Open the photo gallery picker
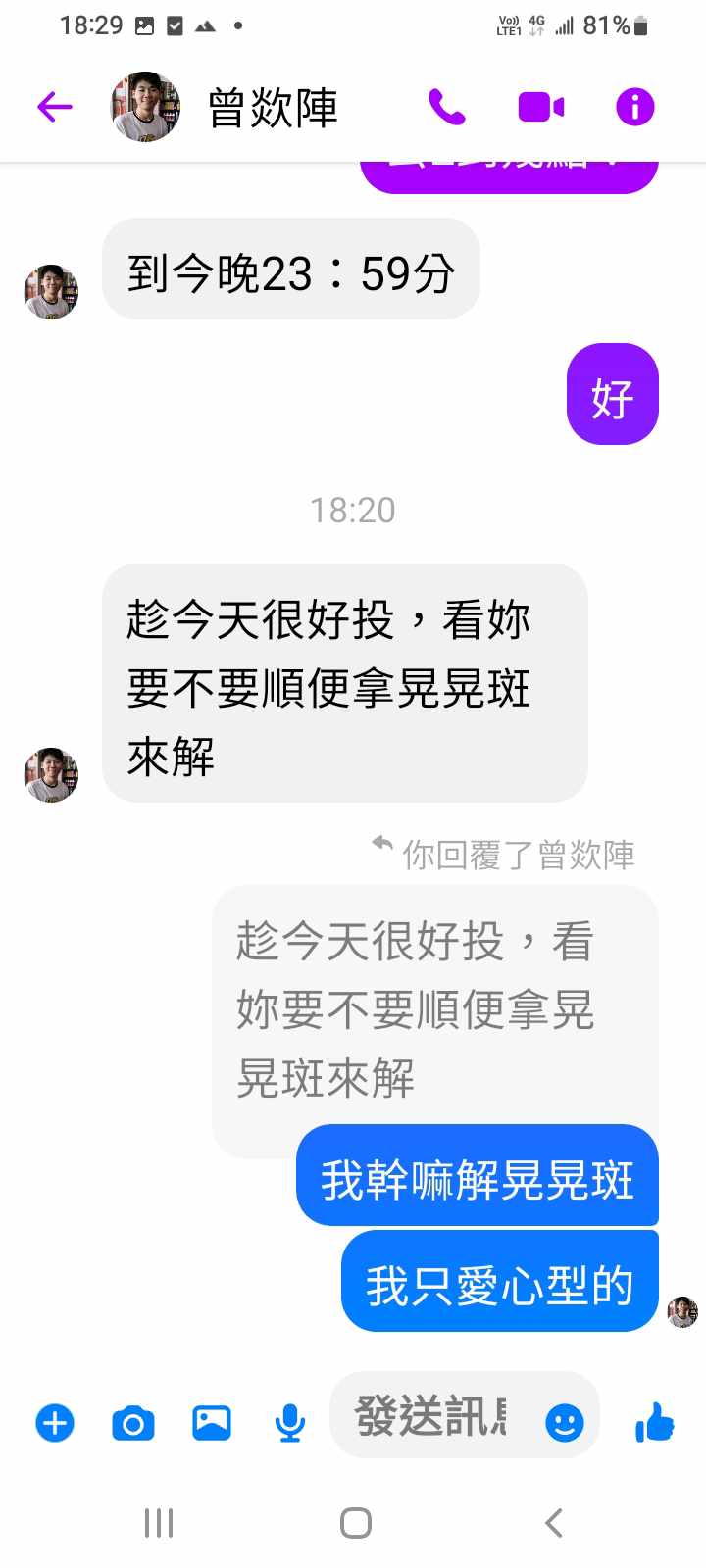The width and height of the screenshot is (706, 1568). click(212, 1422)
